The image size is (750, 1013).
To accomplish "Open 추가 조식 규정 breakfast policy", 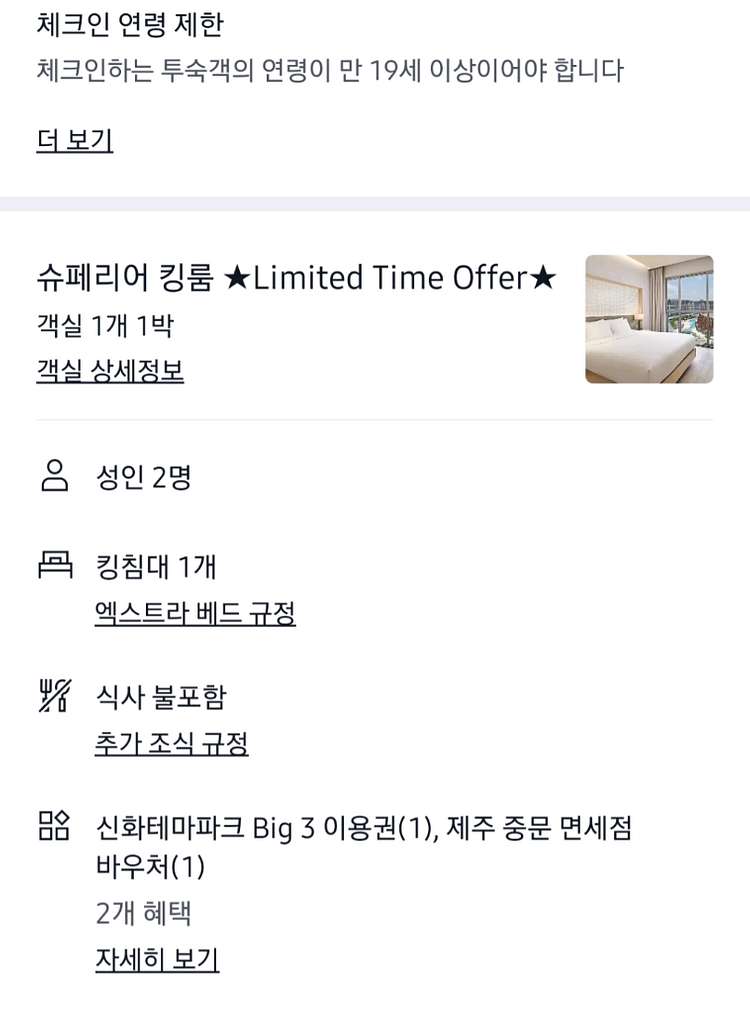I will pos(171,743).
